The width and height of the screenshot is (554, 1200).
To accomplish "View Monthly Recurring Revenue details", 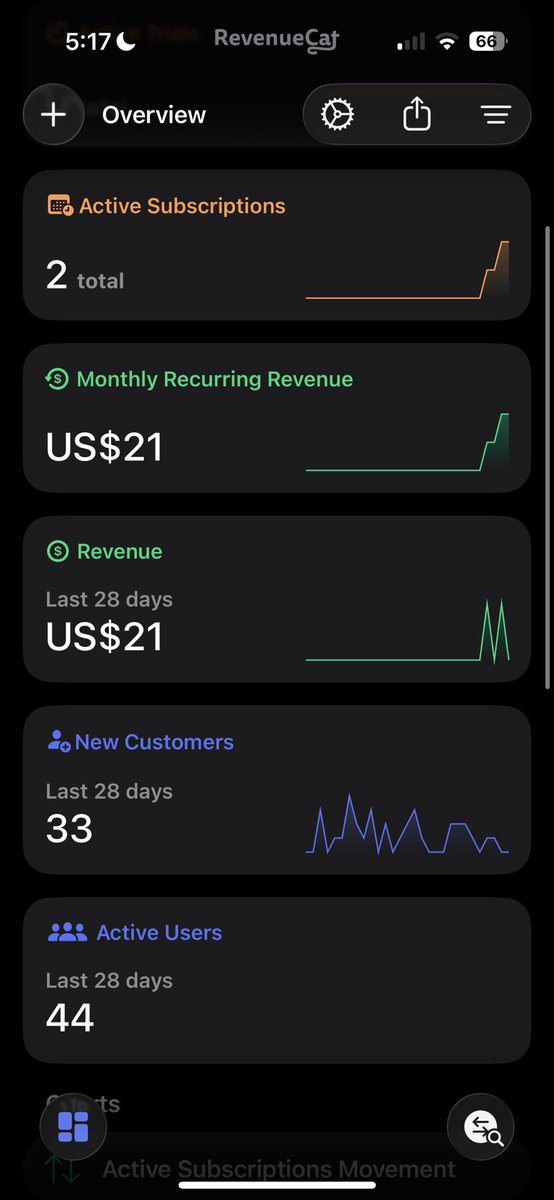I will 277,418.
